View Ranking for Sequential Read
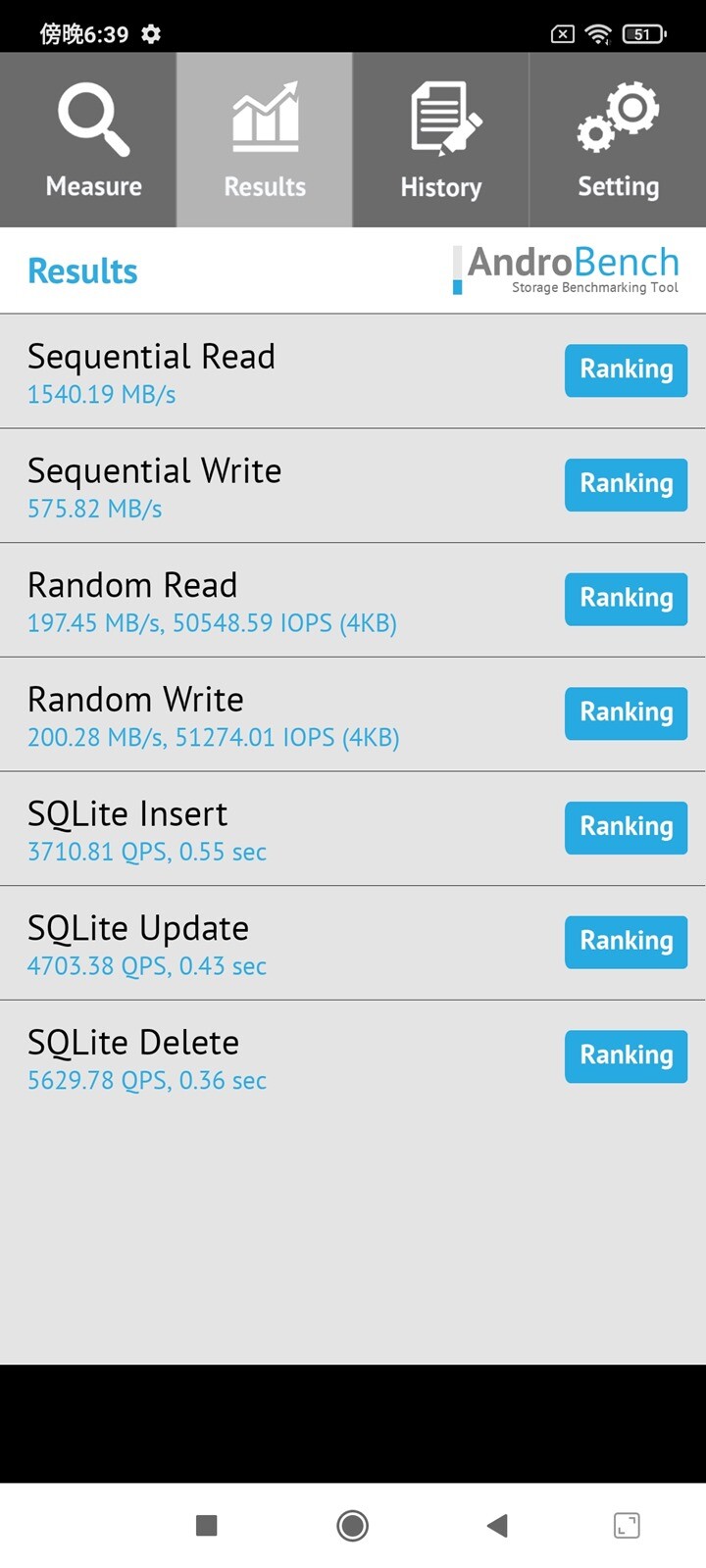This screenshot has height=1568, width=706. (626, 370)
